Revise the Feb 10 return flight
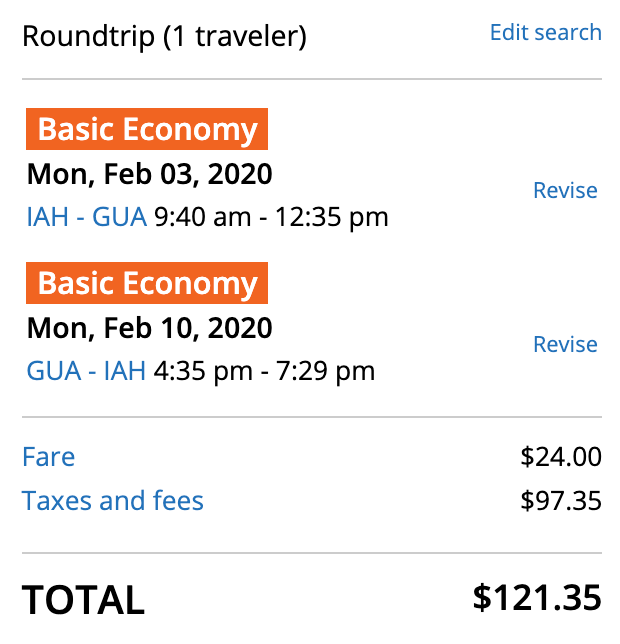 pos(565,345)
